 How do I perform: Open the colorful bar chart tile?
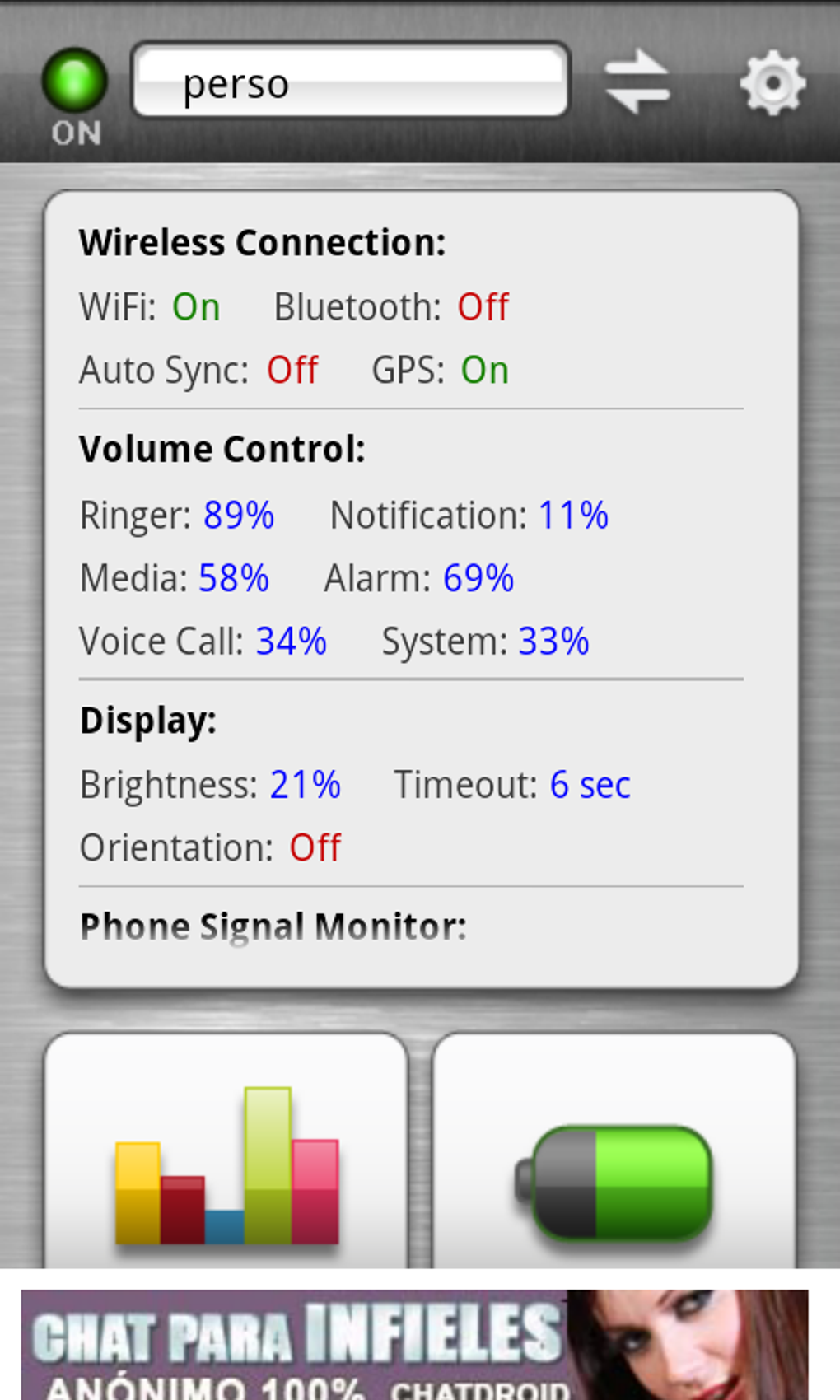226,1153
